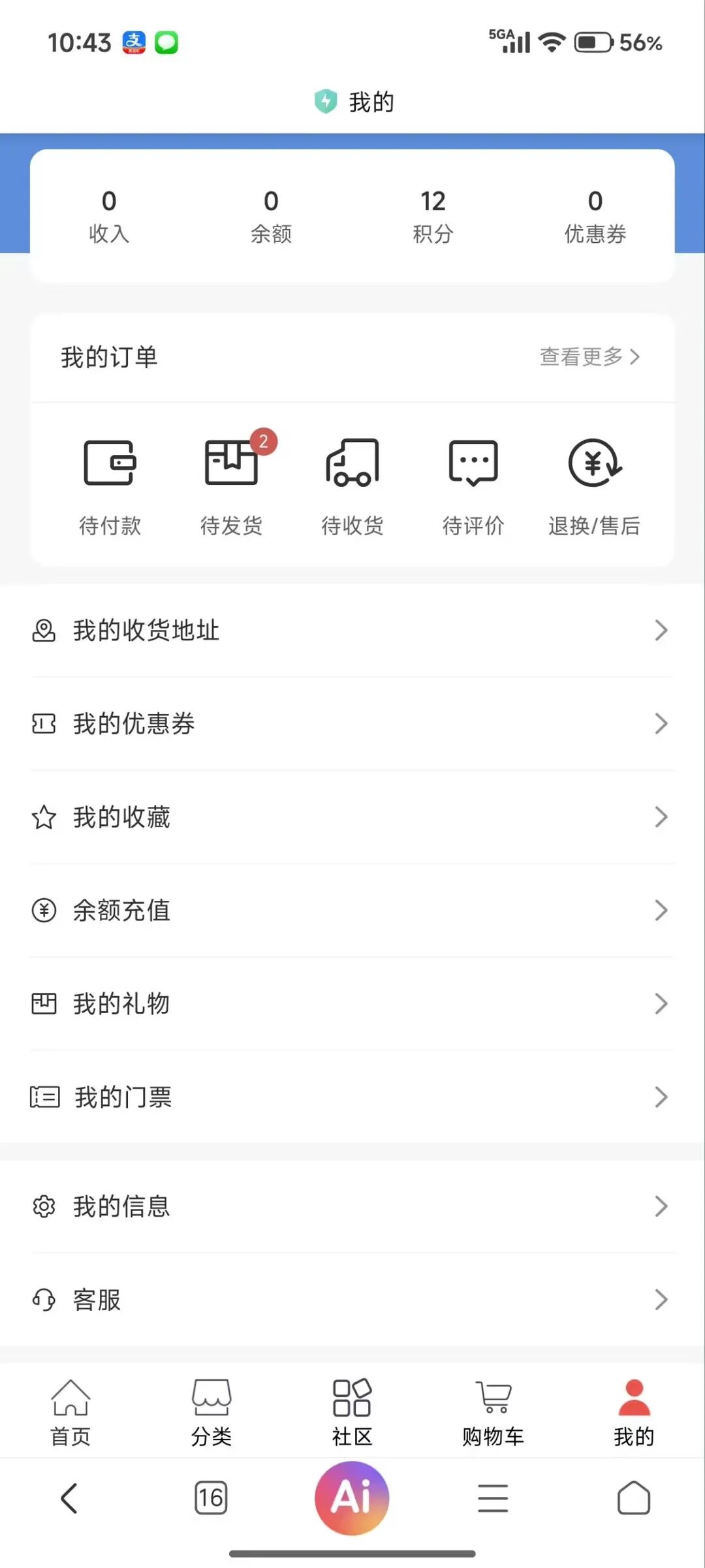Go to the 社区 tab
This screenshot has width=705, height=1568.
coord(352,1410)
